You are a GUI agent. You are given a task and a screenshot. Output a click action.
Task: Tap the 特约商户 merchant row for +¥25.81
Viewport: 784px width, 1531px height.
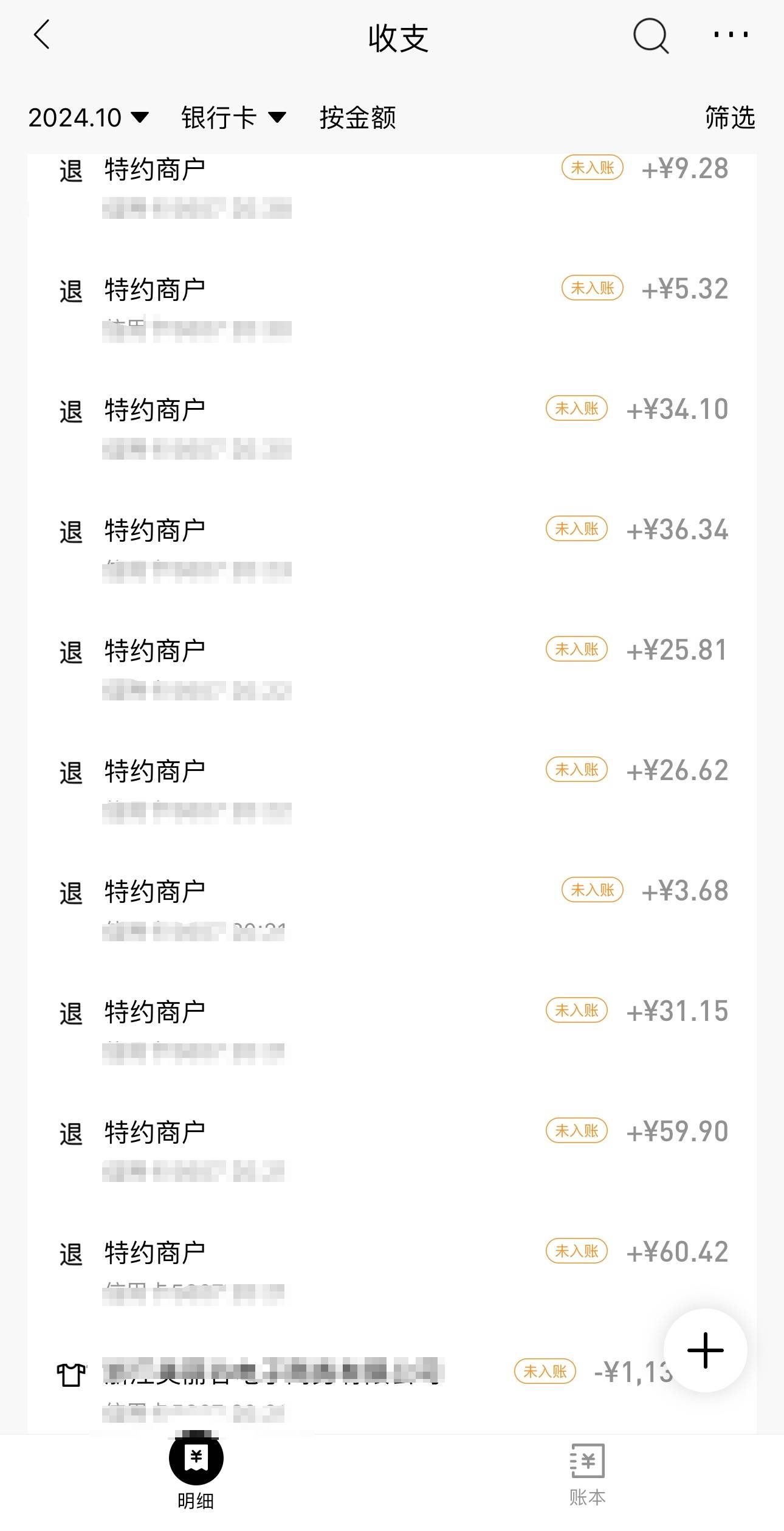point(154,649)
